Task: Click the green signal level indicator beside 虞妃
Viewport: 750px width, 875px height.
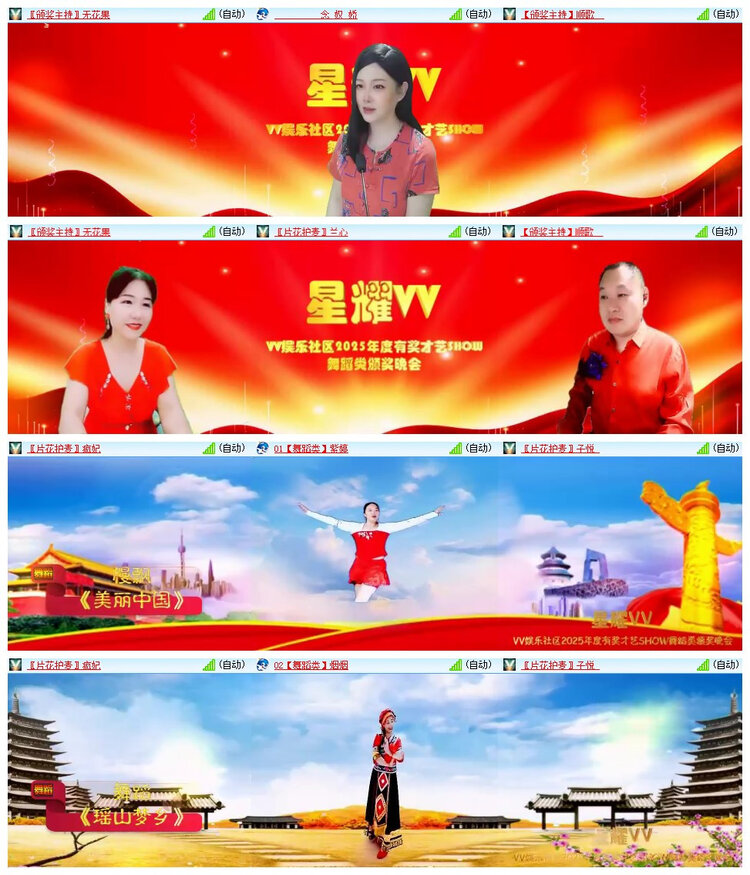Action: (208, 450)
